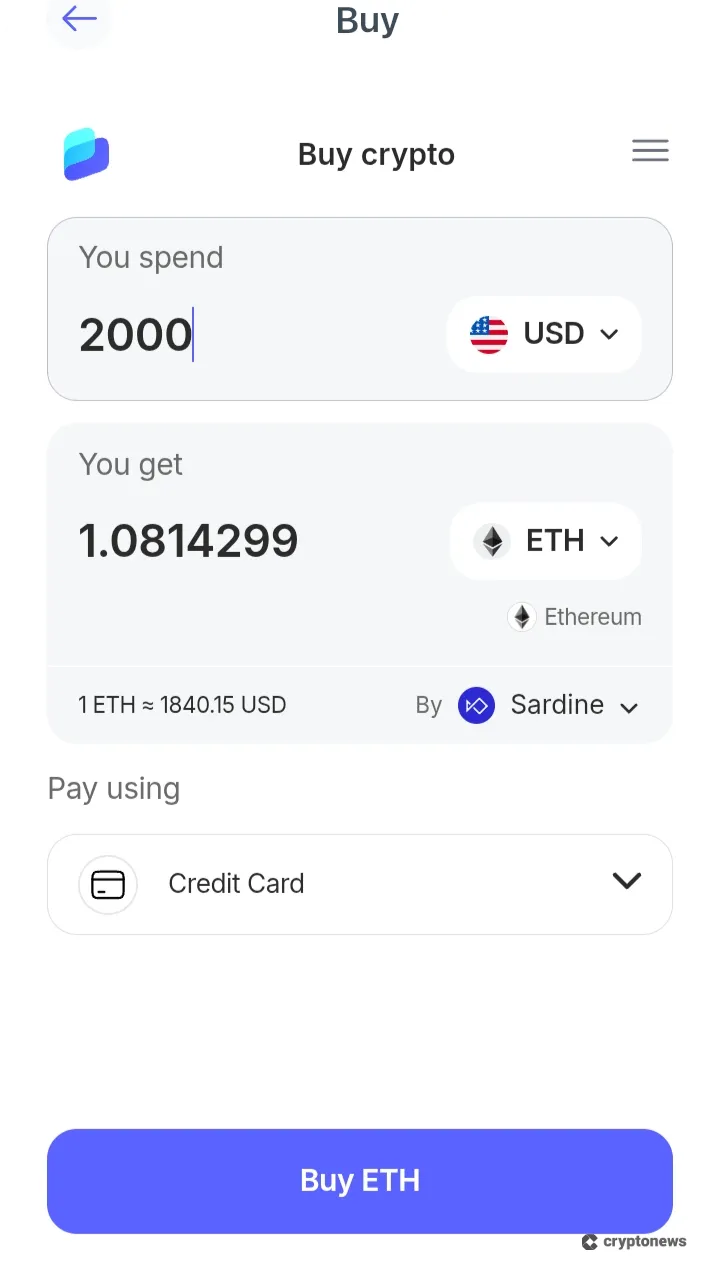Select the Sardine provider logo icon
This screenshot has height=1280, width=720.
coord(477,705)
